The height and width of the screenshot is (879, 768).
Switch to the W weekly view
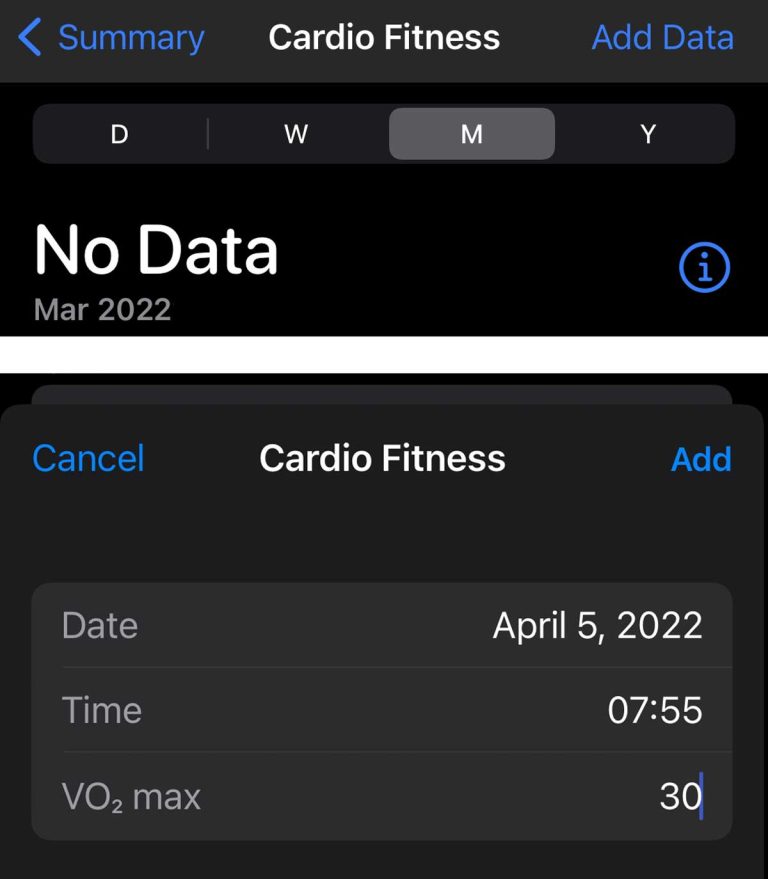pos(295,133)
